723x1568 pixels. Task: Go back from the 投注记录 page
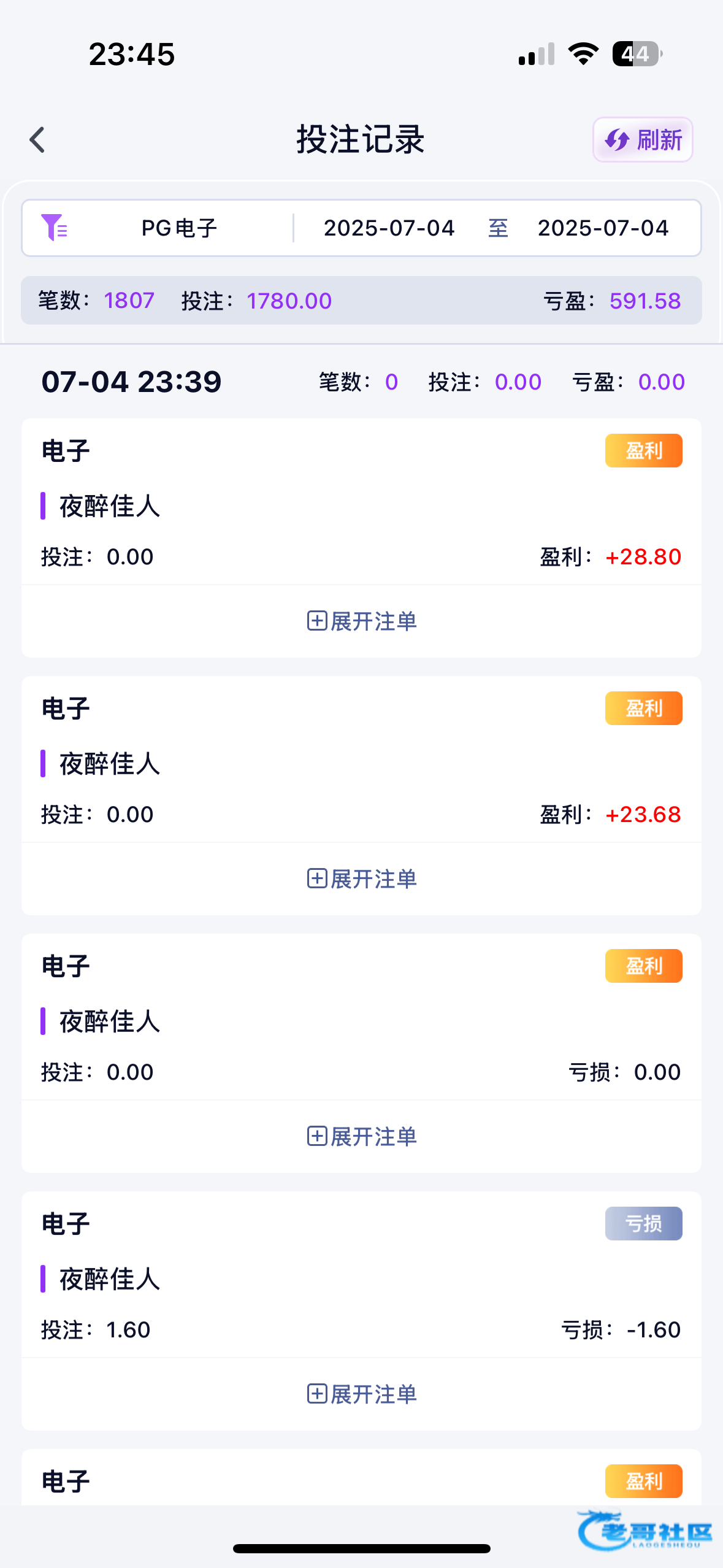tap(38, 140)
